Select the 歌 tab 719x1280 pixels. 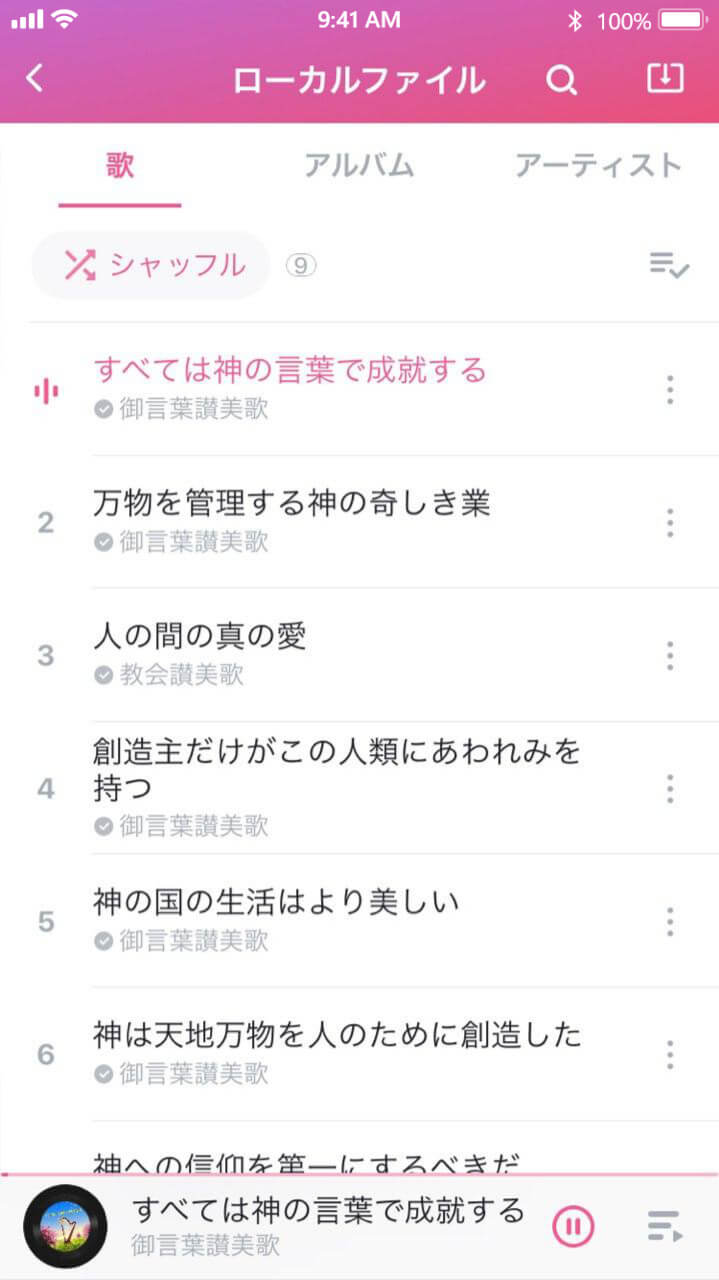120,165
